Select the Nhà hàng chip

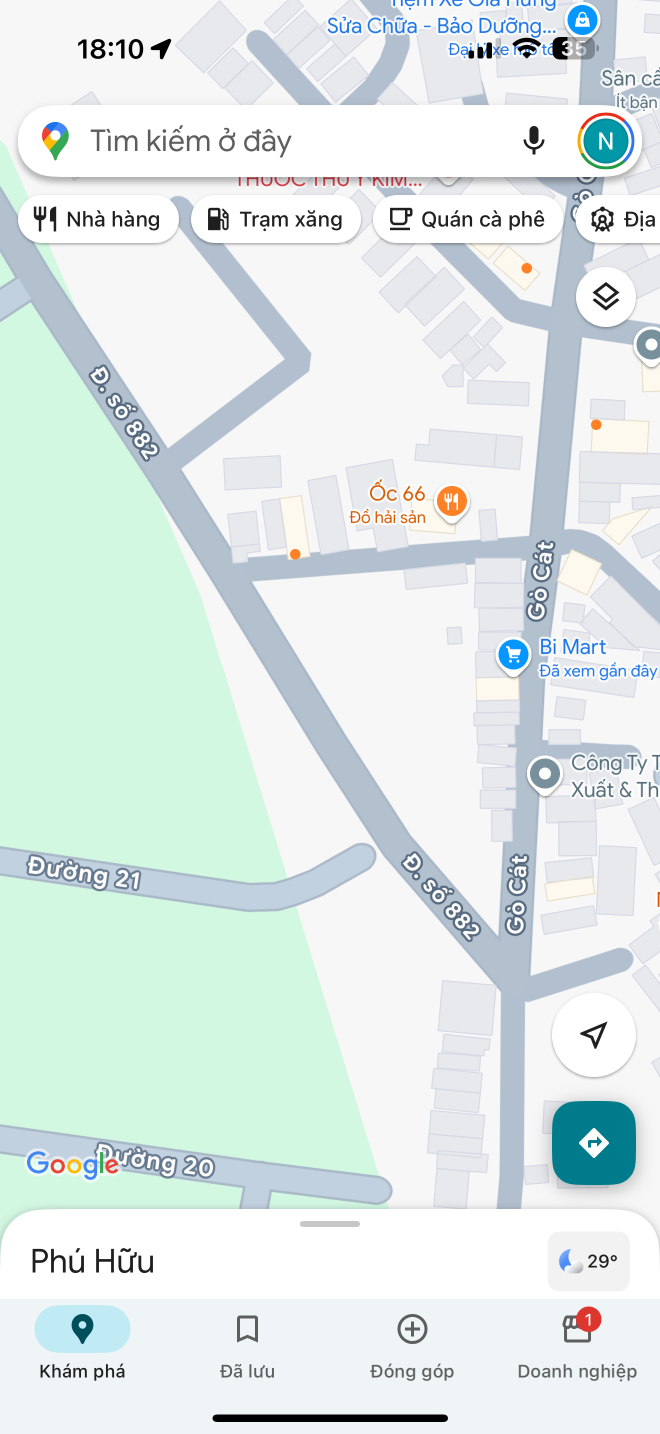click(98, 220)
